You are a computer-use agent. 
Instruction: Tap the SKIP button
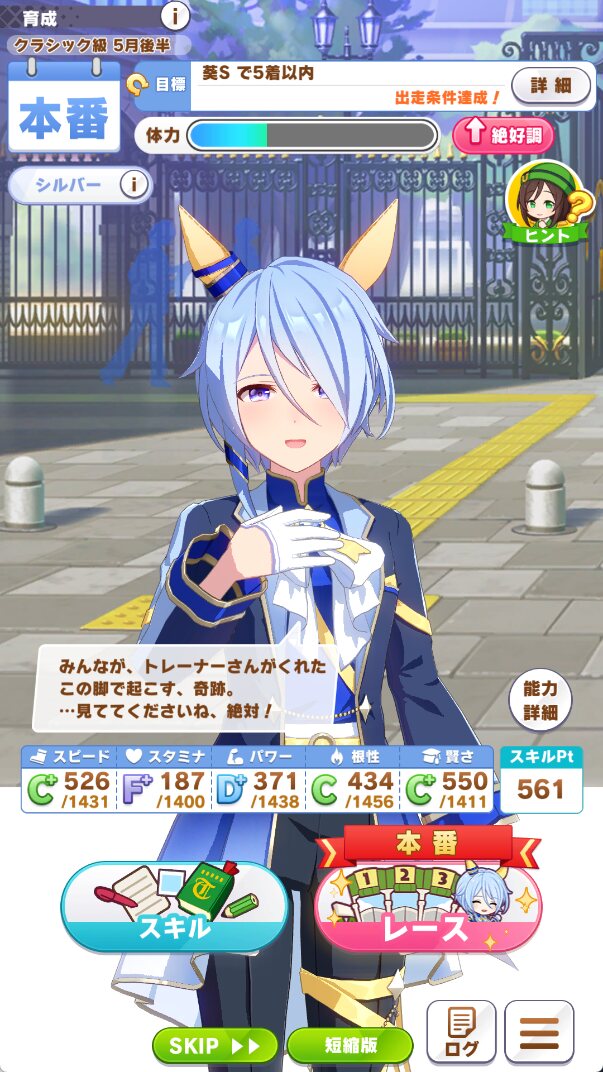(x=215, y=1045)
